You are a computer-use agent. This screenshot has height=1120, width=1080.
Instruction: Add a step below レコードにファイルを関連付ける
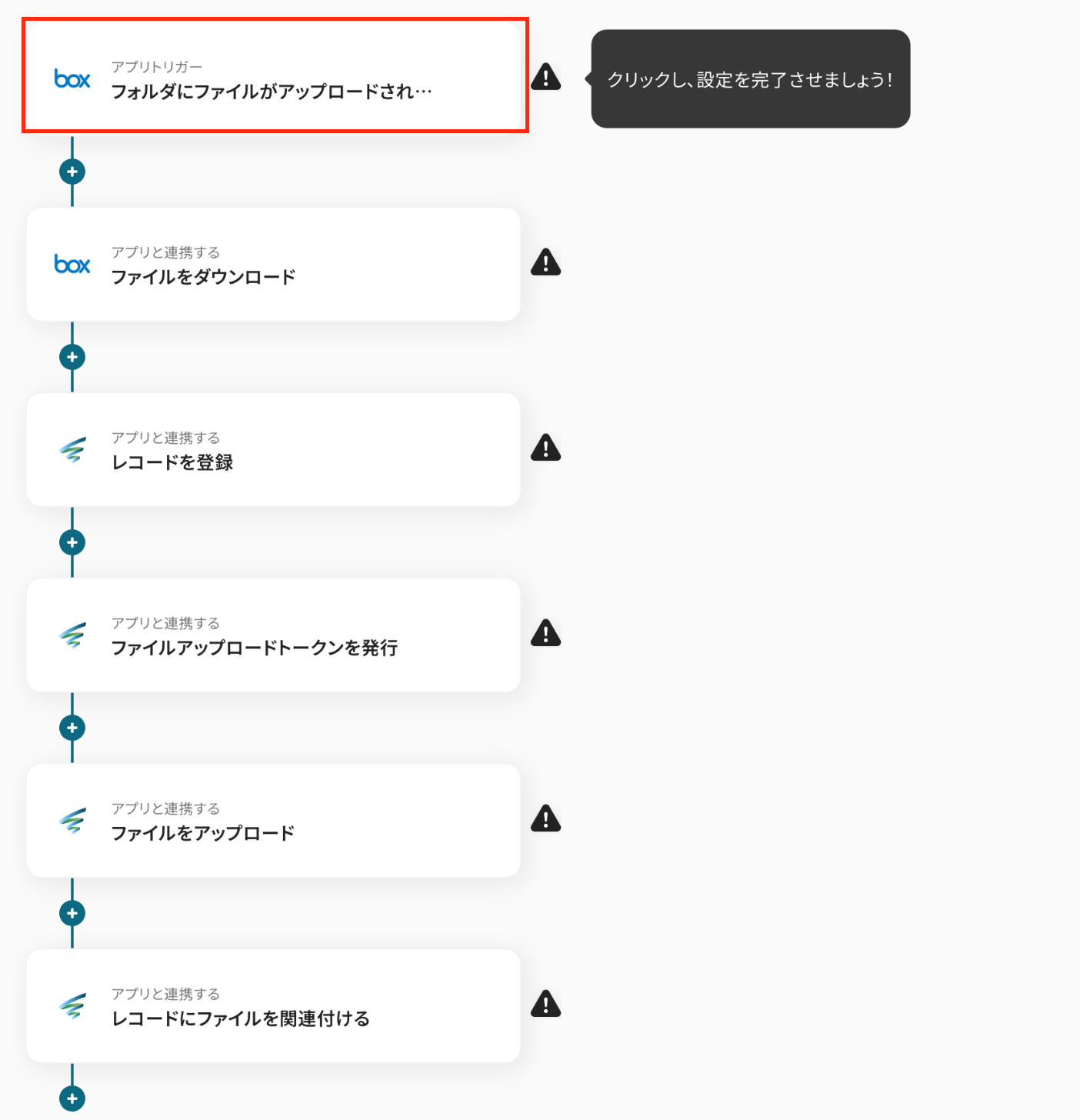tap(72, 1098)
